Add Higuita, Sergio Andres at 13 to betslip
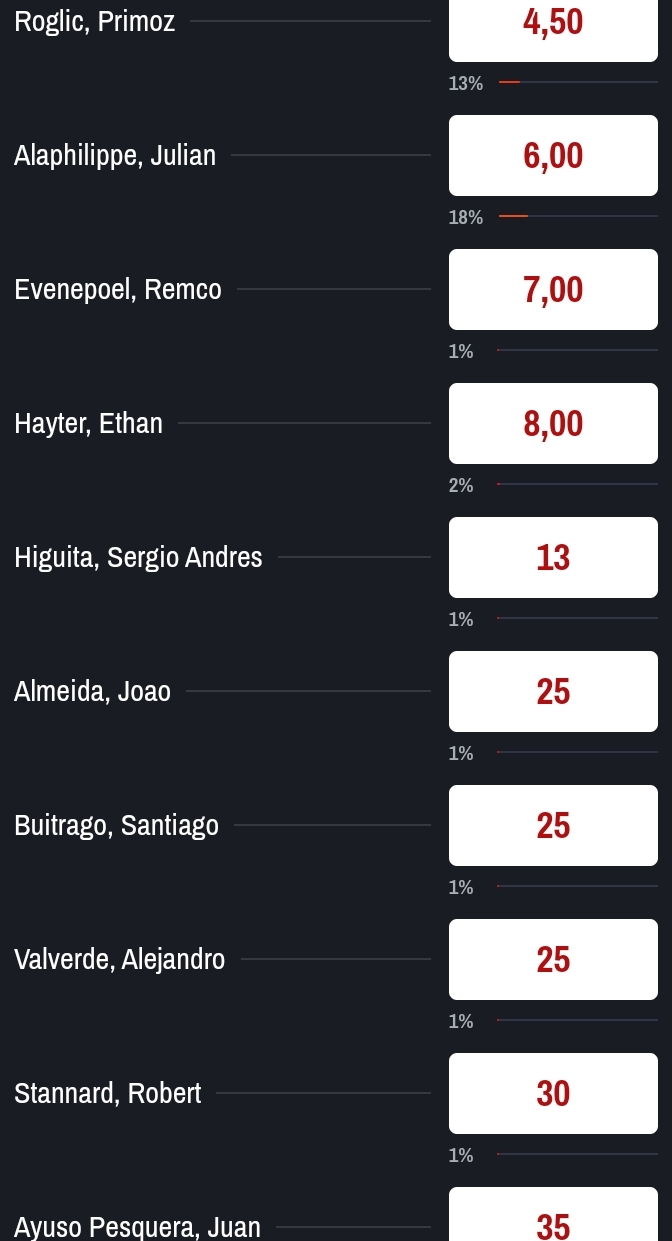This screenshot has width=672, height=1241. click(x=553, y=557)
